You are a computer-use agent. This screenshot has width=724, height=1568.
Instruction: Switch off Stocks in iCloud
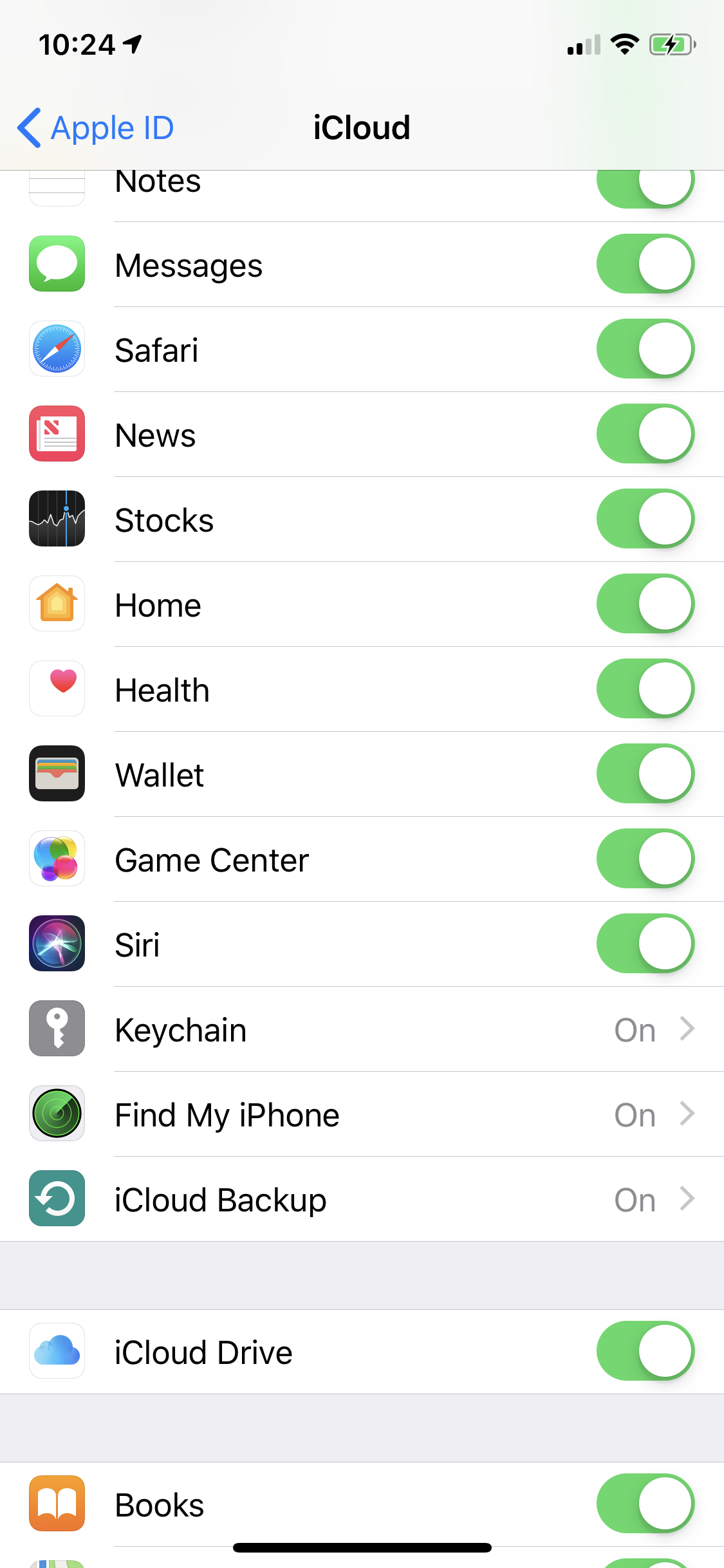click(x=645, y=519)
